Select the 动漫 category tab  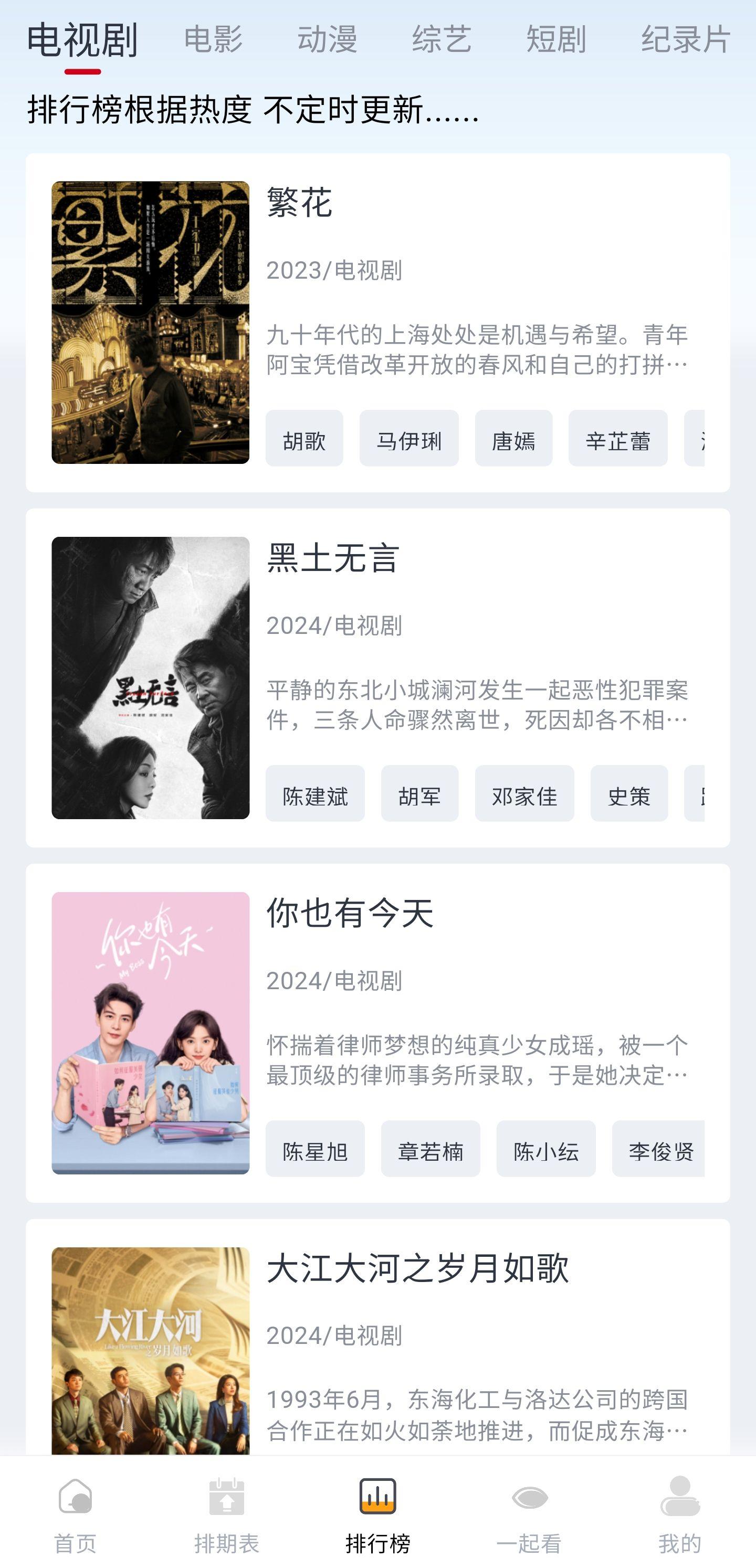click(x=327, y=39)
